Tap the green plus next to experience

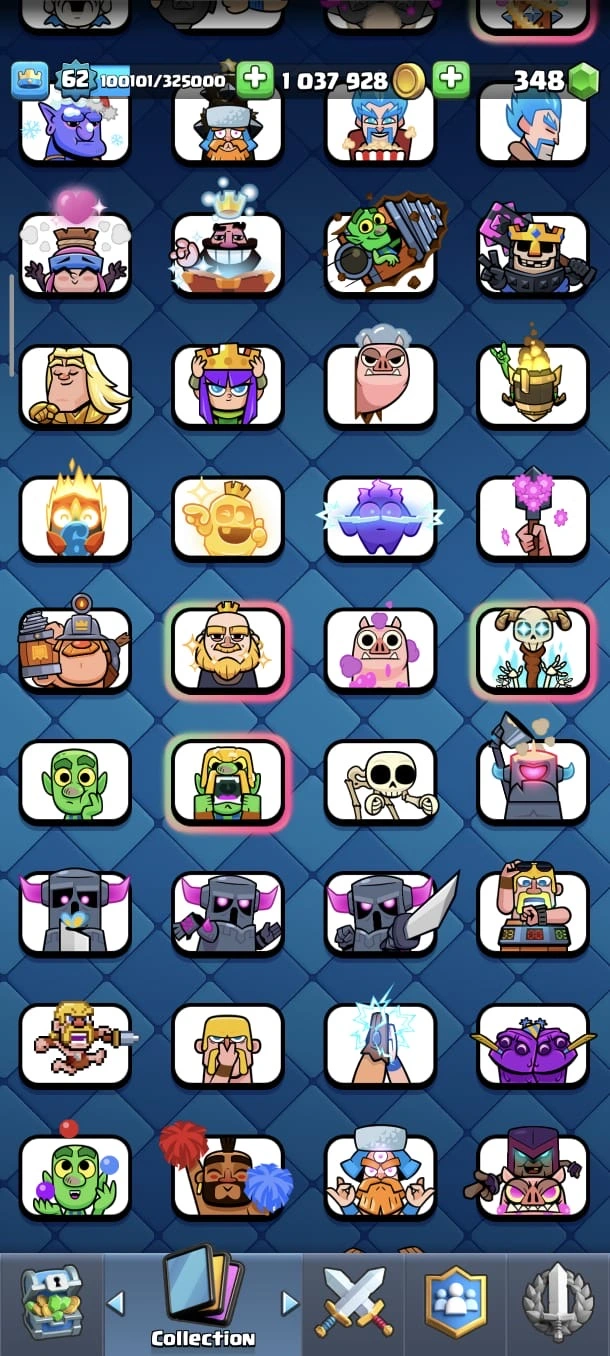click(x=255, y=79)
